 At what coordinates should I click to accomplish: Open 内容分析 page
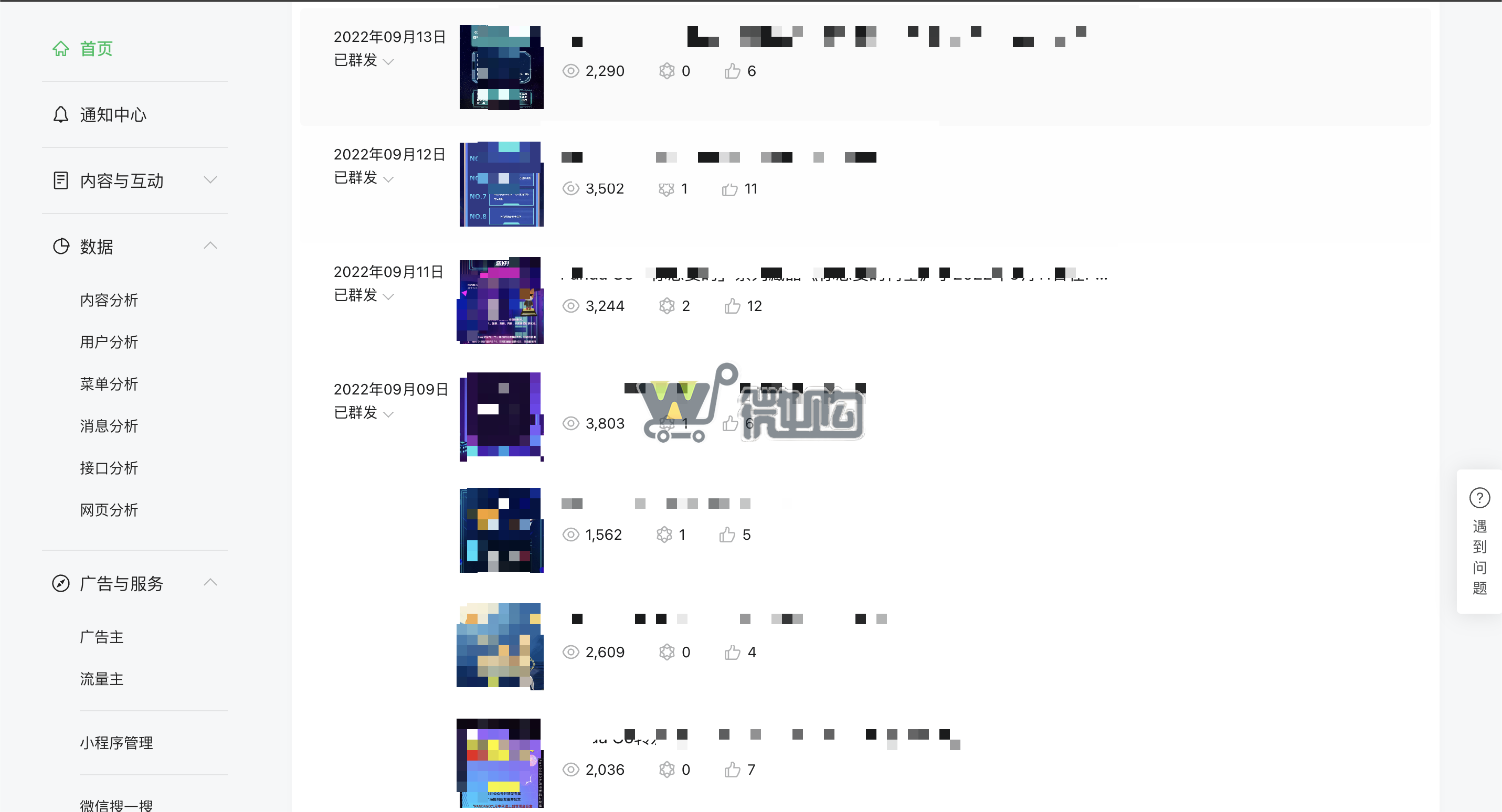[109, 300]
